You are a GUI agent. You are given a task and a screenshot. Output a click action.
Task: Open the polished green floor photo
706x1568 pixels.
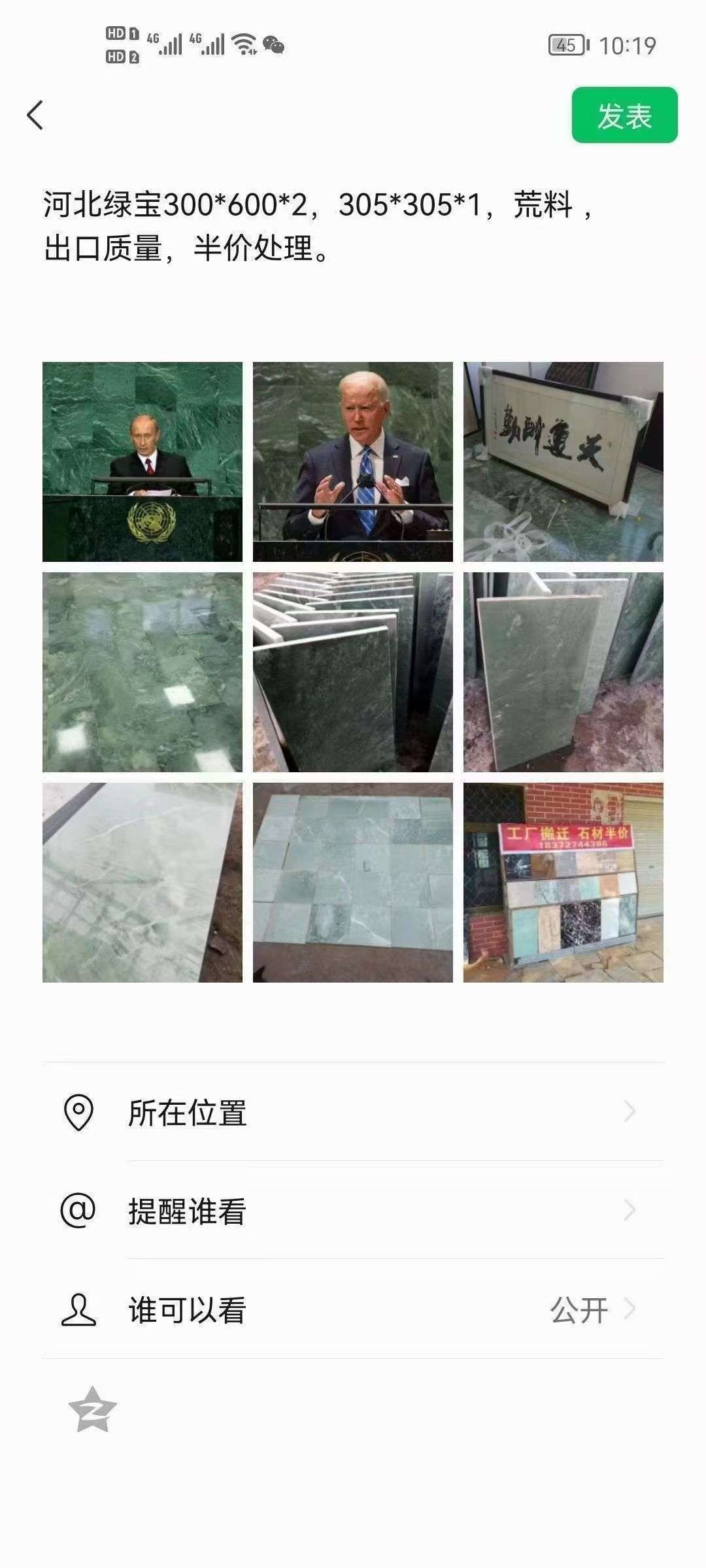(142, 672)
